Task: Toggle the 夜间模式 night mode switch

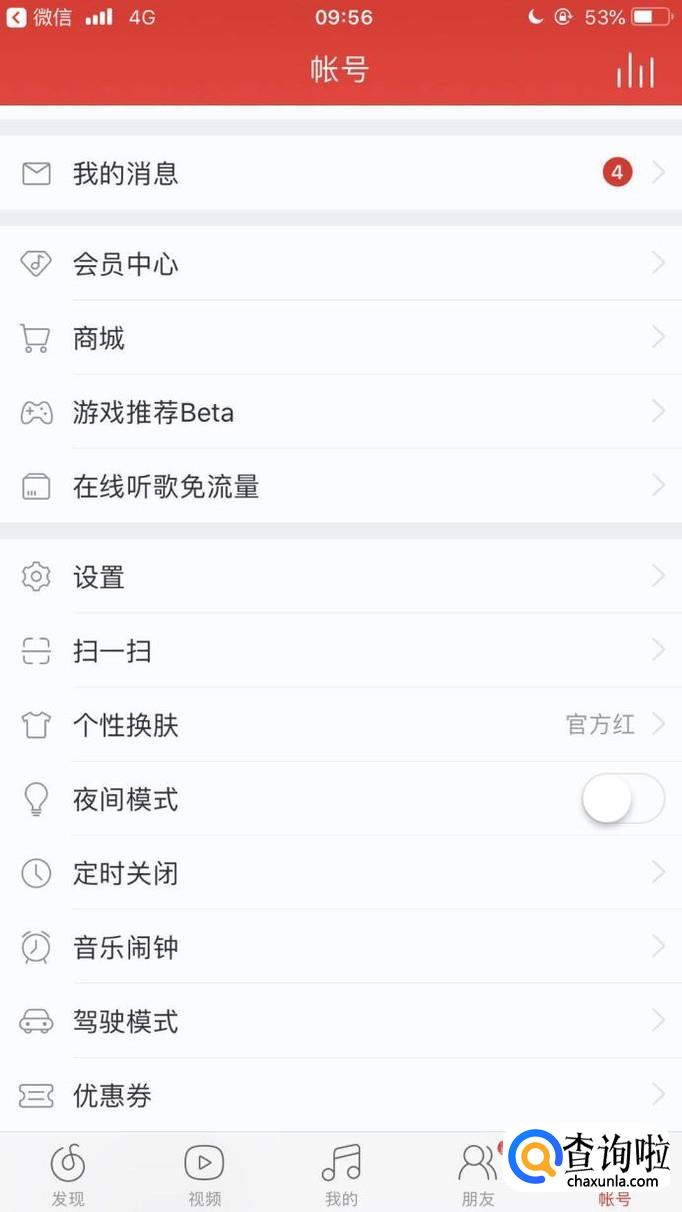Action: (623, 799)
